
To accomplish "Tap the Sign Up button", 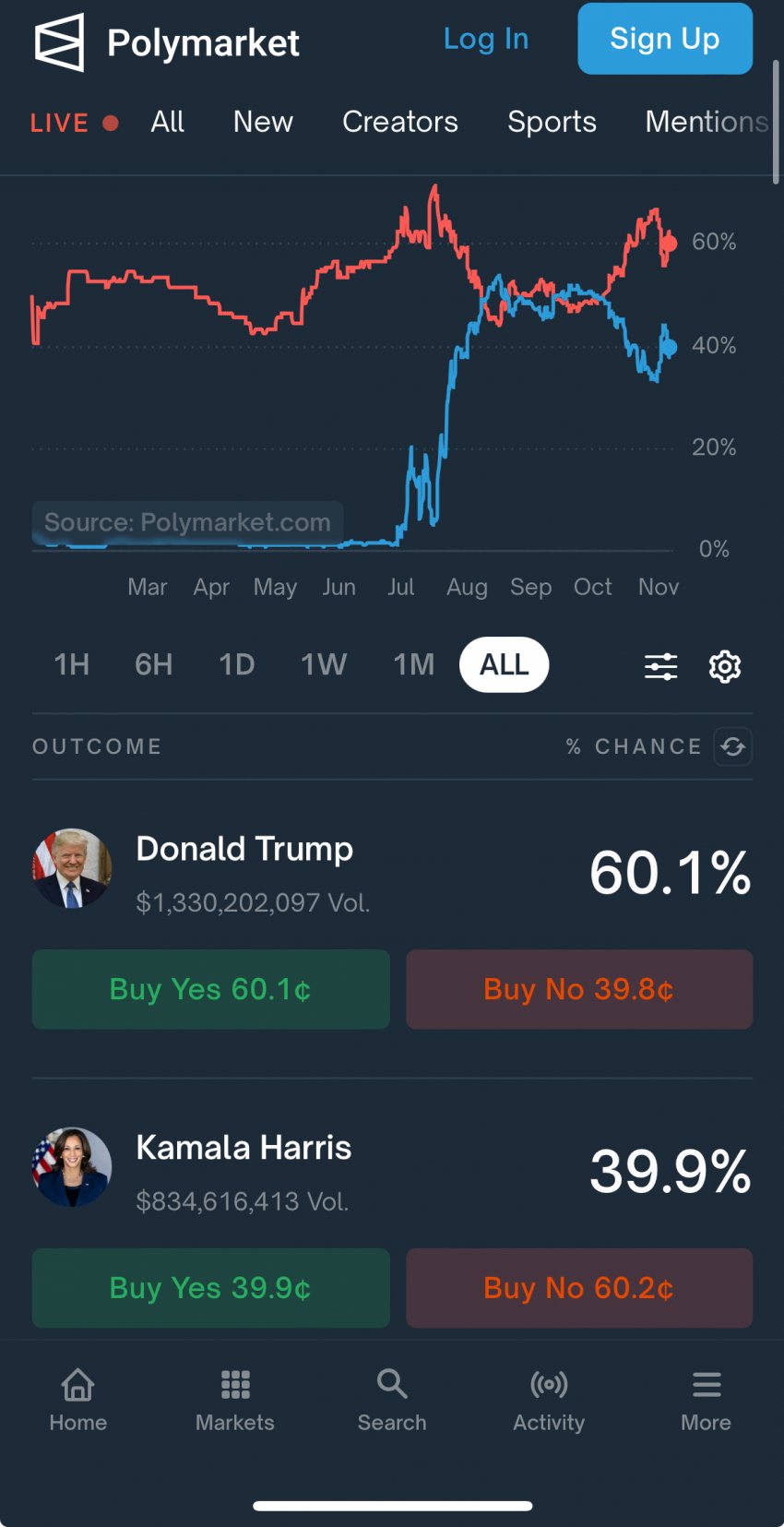I will tap(665, 39).
